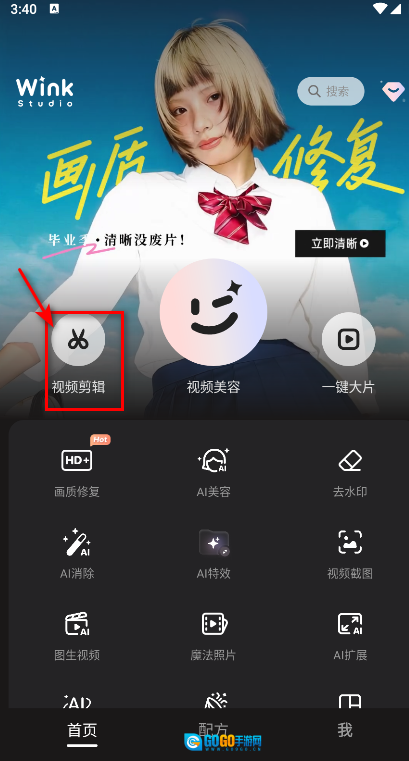Image resolution: width=409 pixels, height=761 pixels.
Task: Choose 视频截图 screenshot tool
Action: point(350,554)
